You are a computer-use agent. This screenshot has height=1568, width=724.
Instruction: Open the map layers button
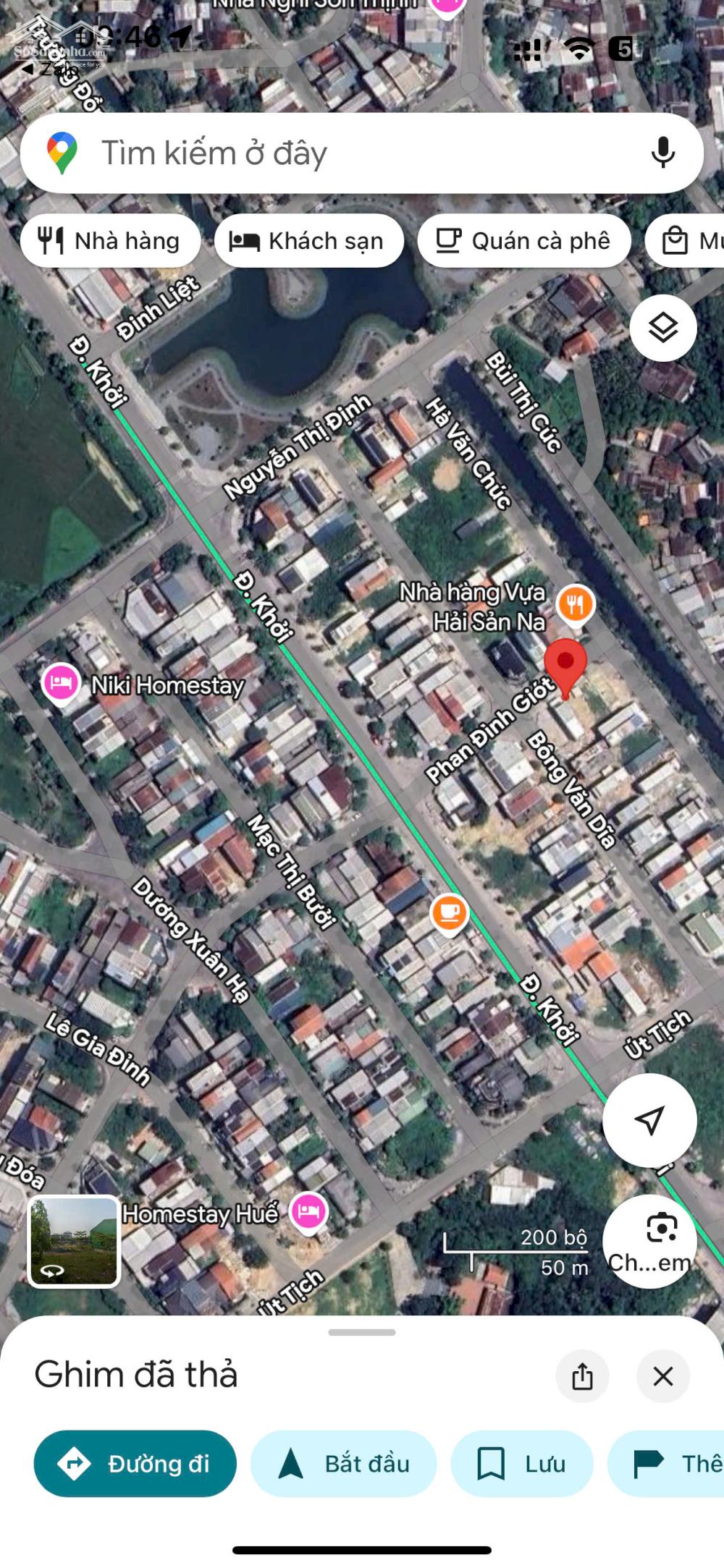click(662, 329)
